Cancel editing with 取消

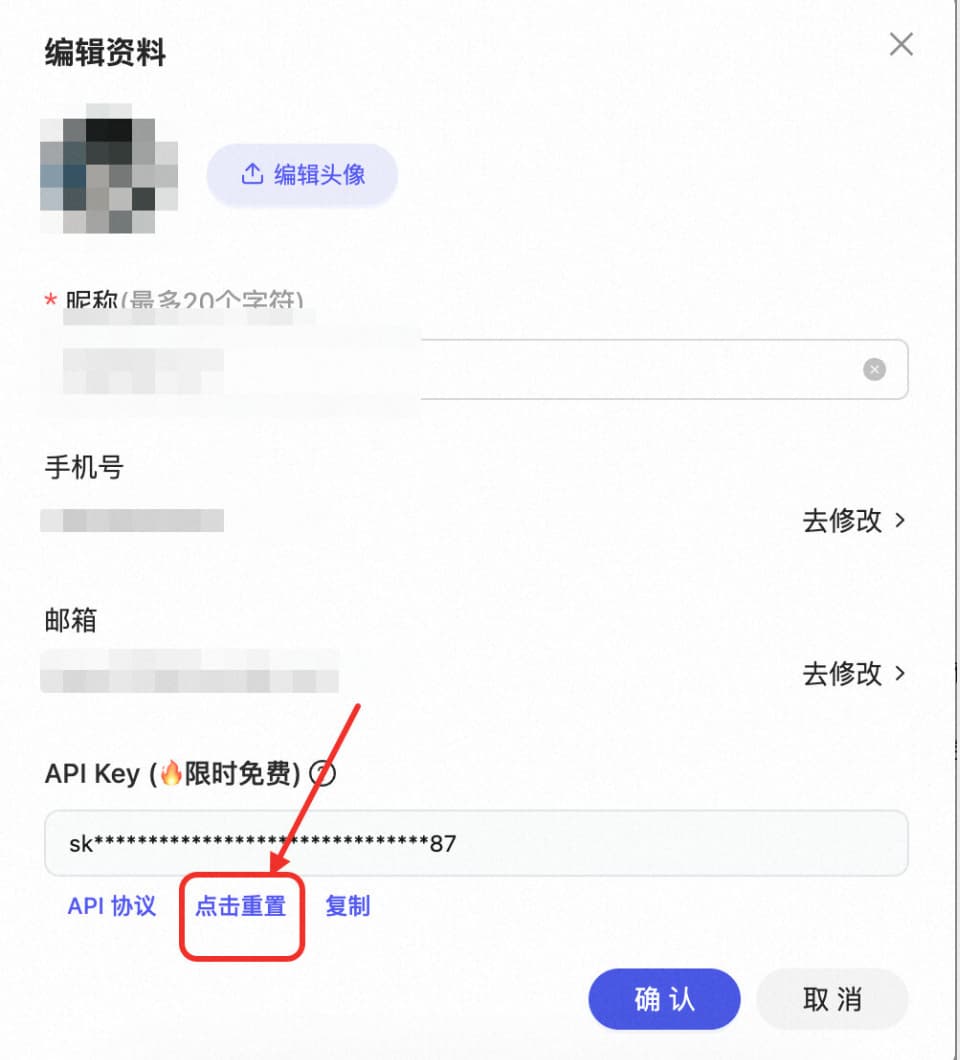[831, 999]
